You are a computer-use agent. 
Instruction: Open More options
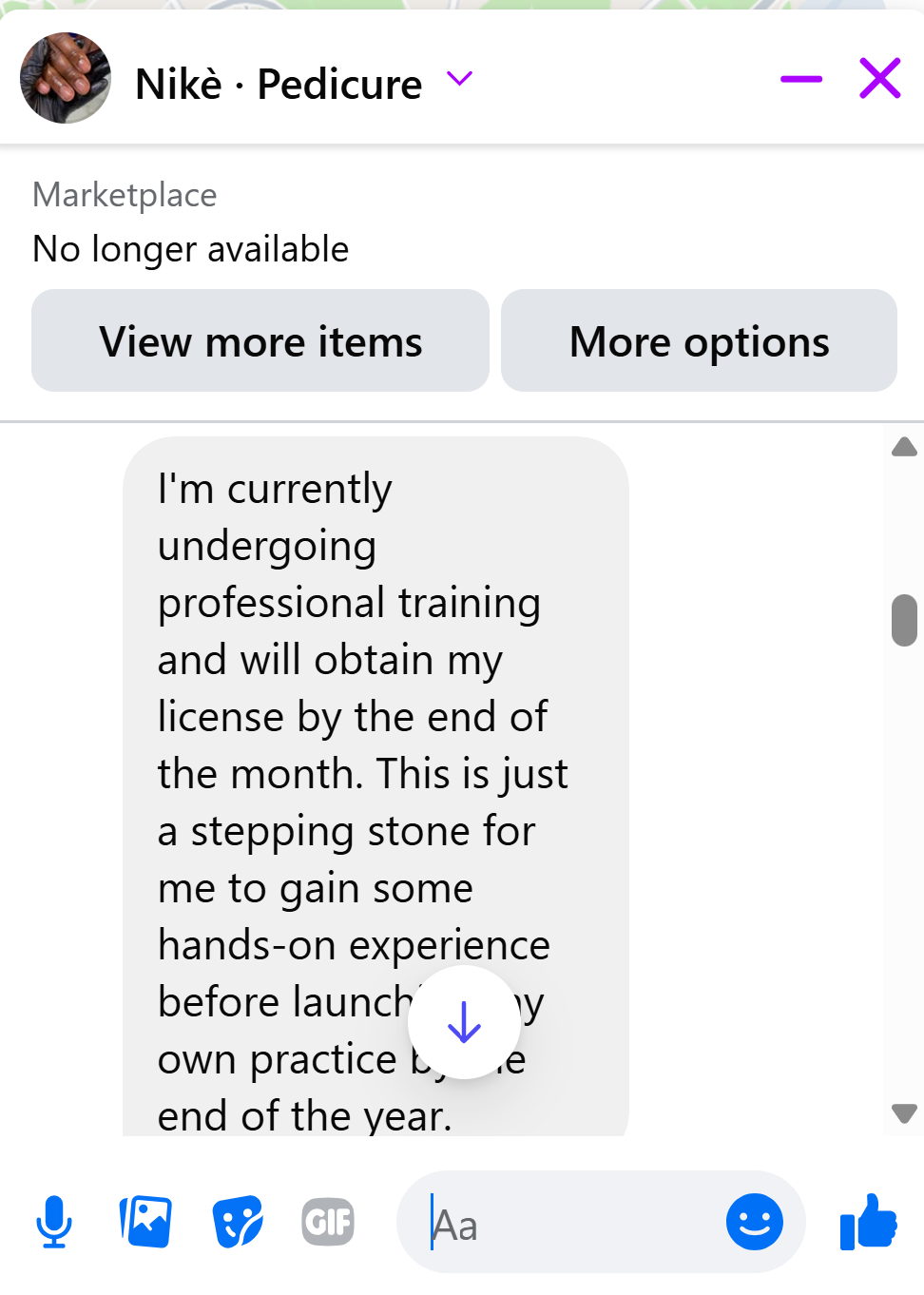[x=699, y=341]
